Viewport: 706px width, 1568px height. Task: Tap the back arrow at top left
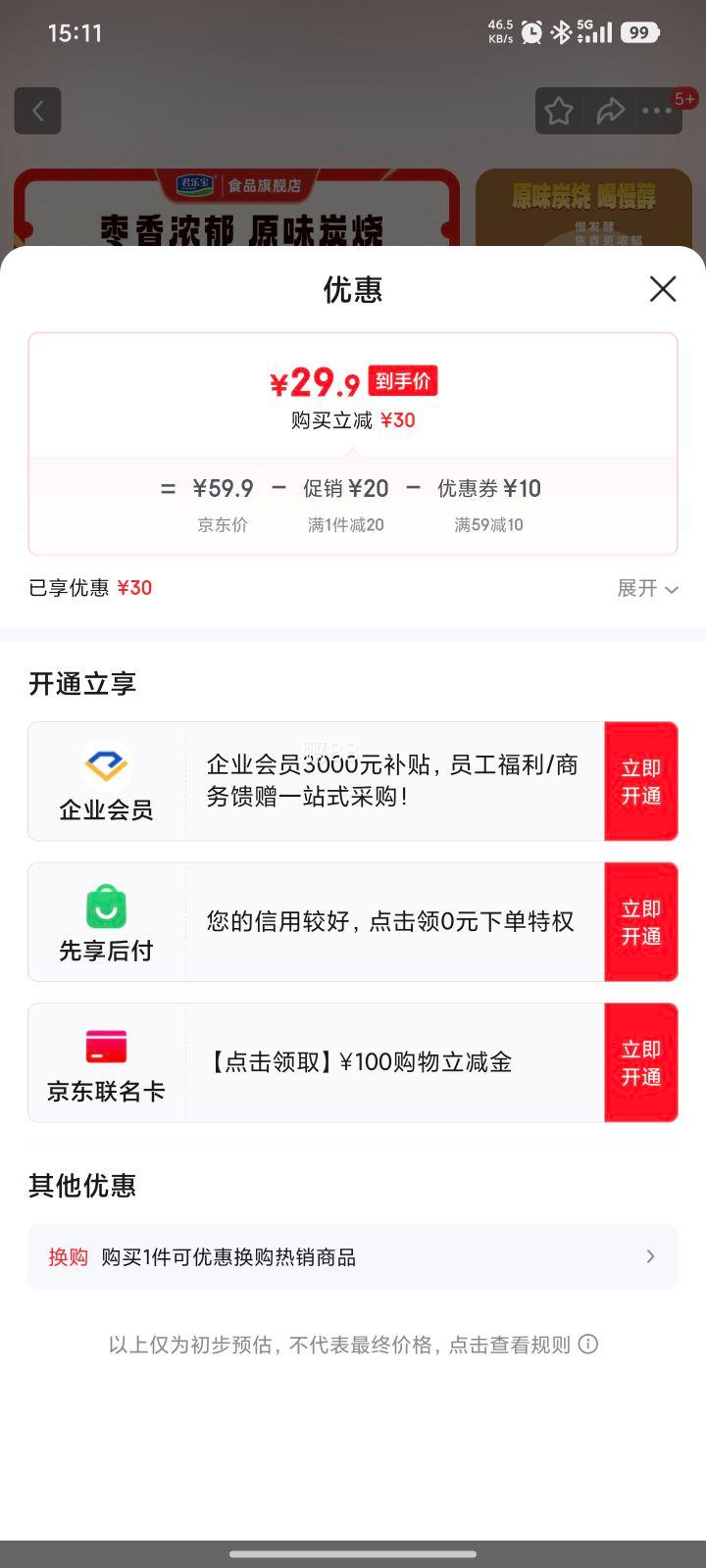click(x=37, y=110)
